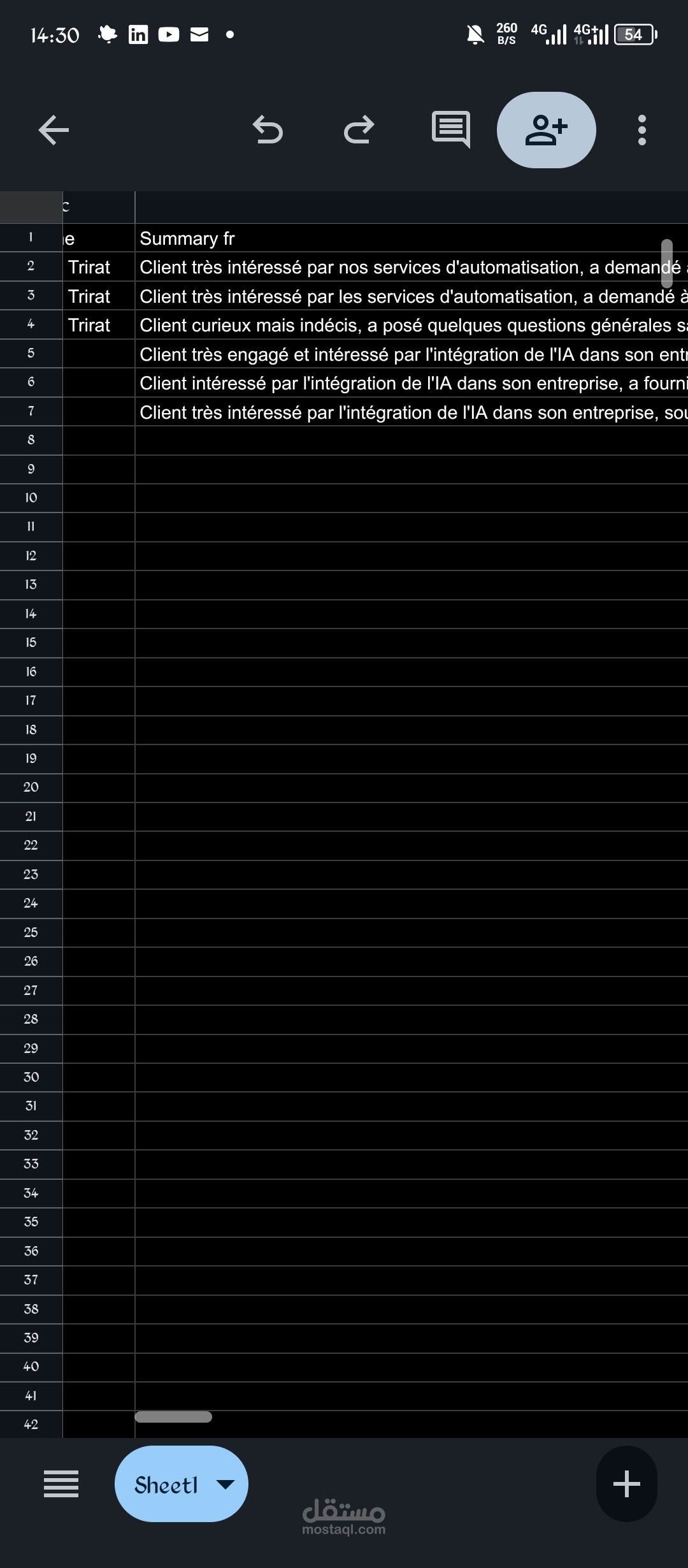Open the list of all sheets
Image resolution: width=688 pixels, height=1568 pixels.
coord(61,1483)
